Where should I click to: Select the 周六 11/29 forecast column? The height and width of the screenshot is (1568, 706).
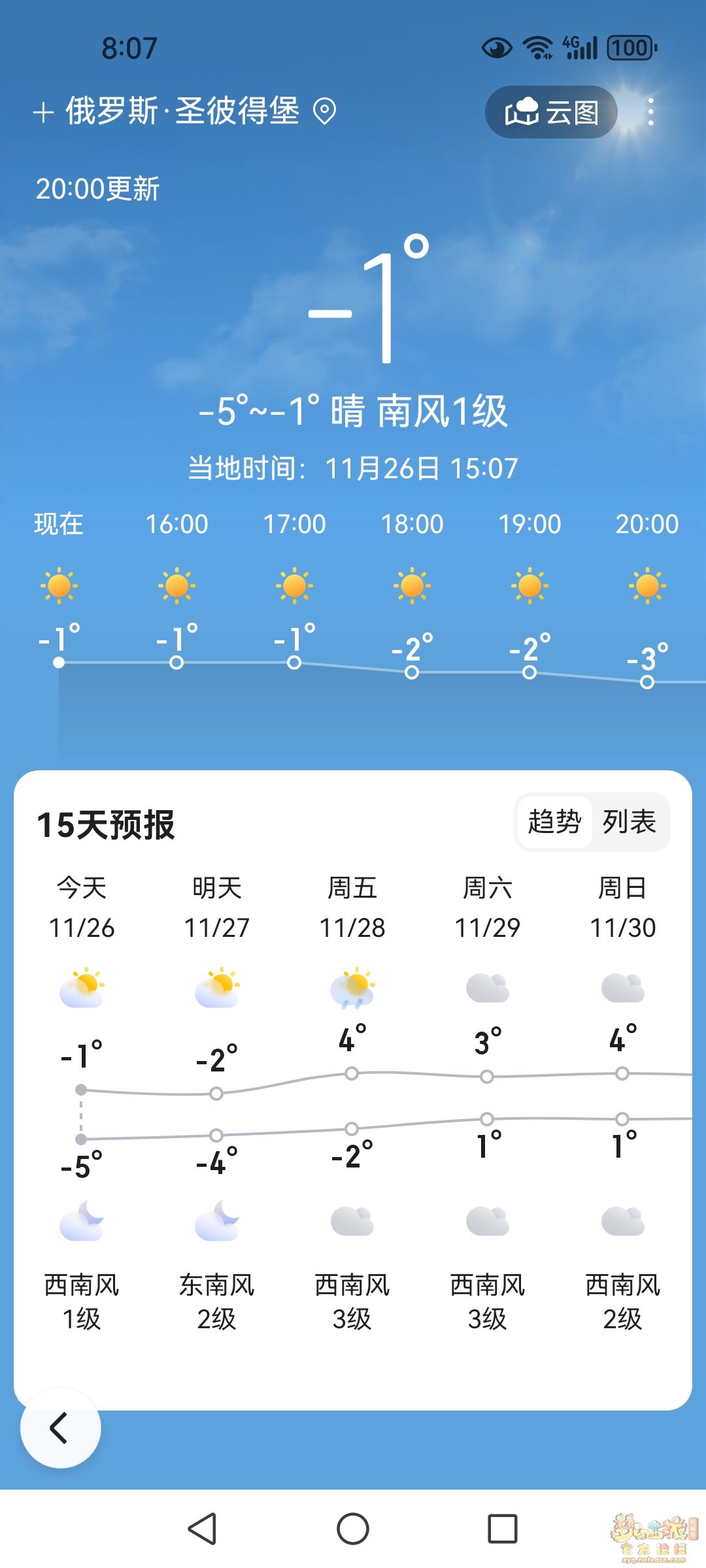point(488,908)
